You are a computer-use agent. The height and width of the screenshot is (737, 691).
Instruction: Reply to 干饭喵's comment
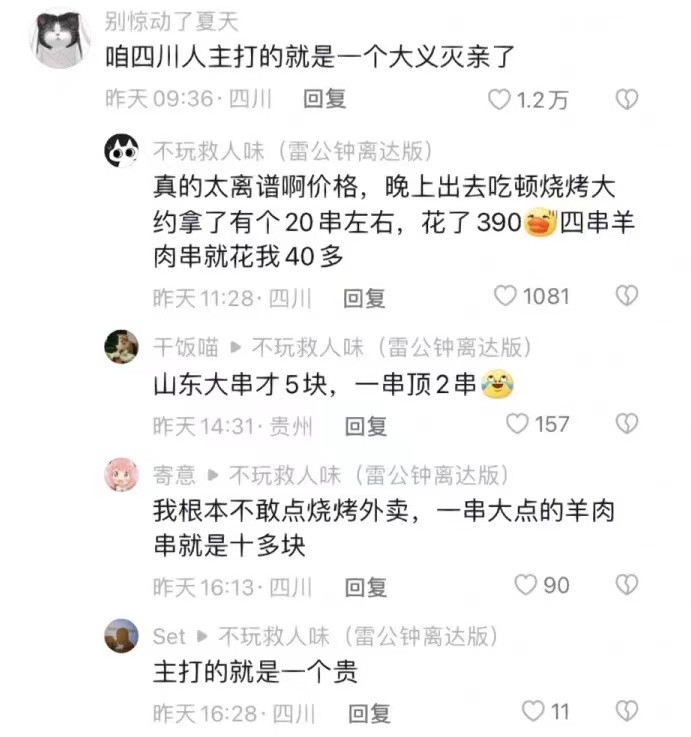coord(366,426)
